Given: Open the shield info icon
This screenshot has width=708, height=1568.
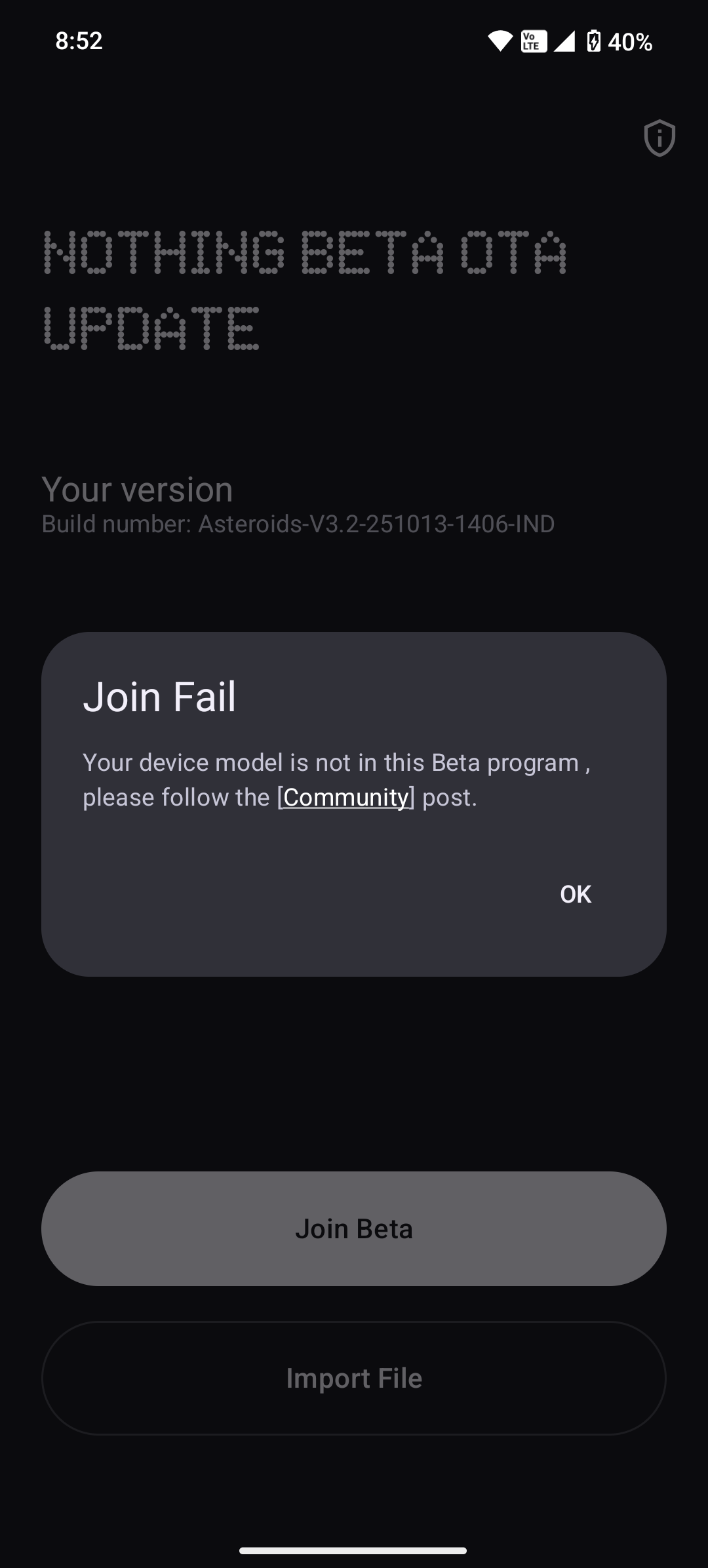Looking at the screenshot, I should [x=659, y=138].
